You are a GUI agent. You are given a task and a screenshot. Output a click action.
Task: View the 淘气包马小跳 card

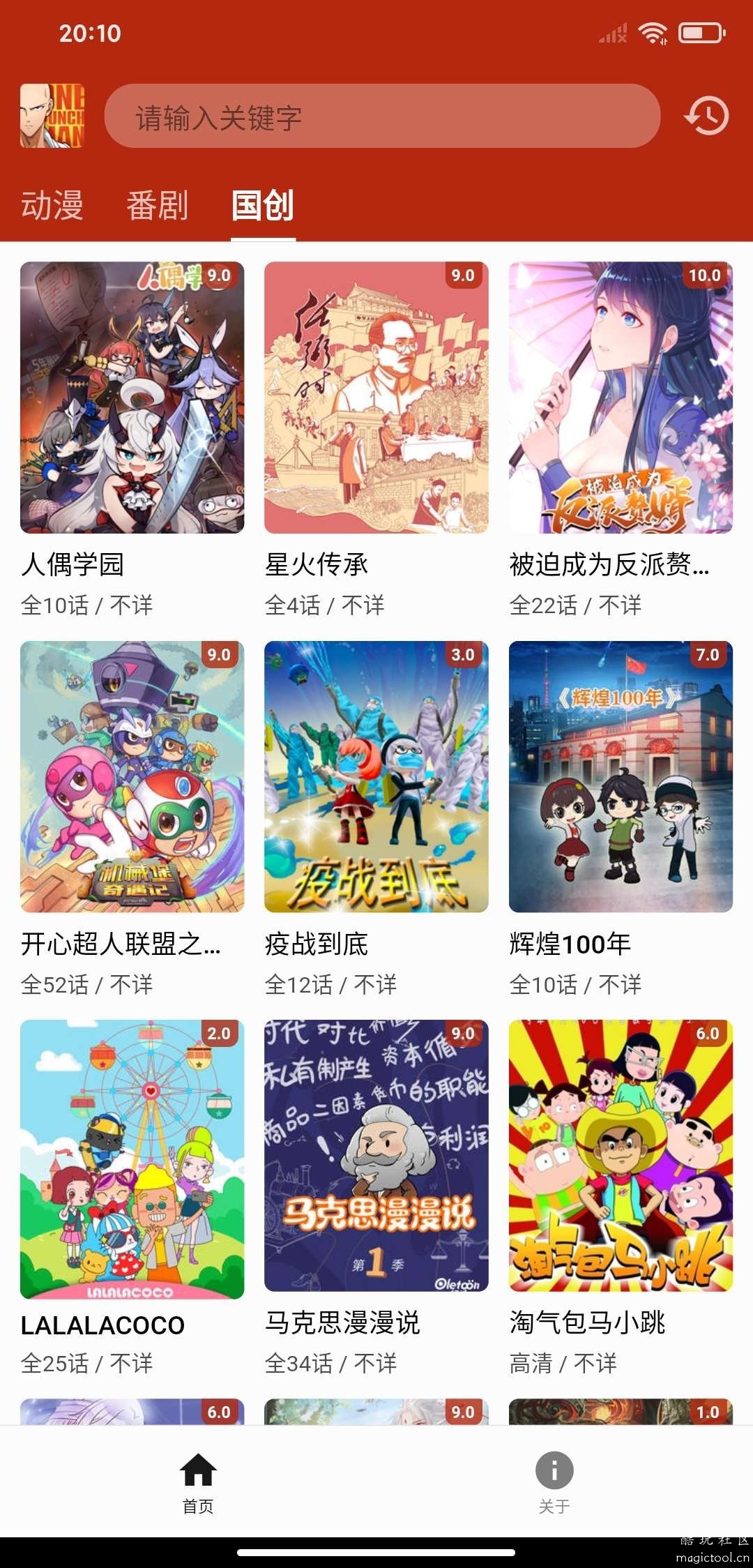click(x=621, y=1156)
